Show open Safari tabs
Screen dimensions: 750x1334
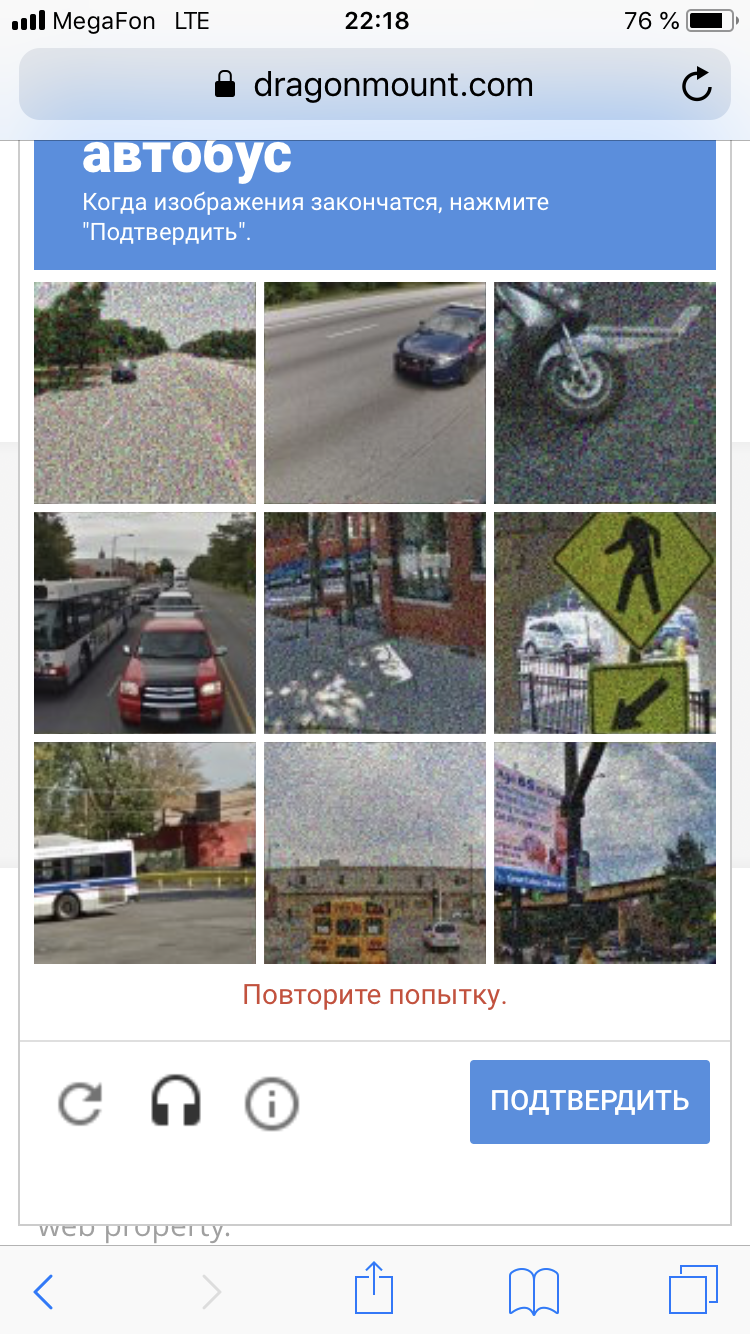tap(691, 1290)
